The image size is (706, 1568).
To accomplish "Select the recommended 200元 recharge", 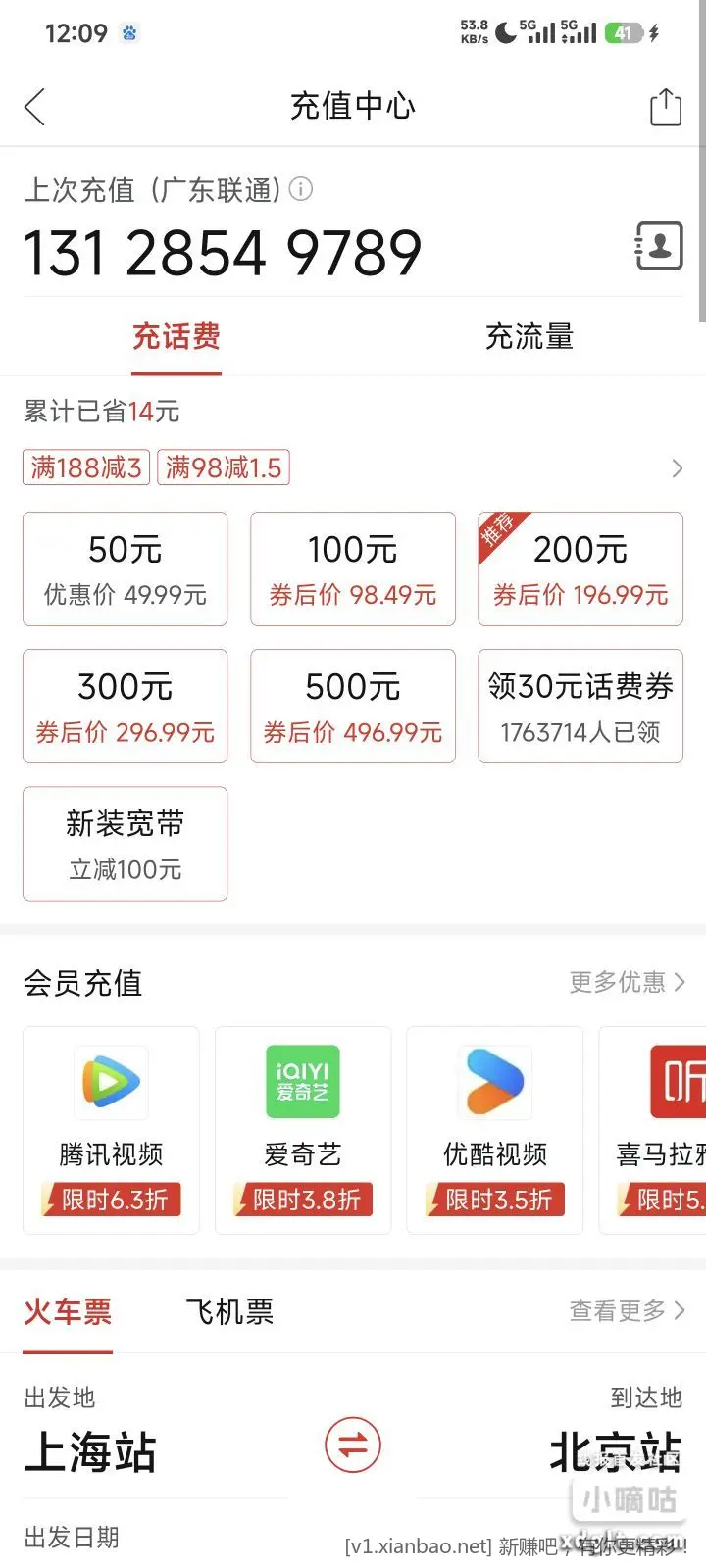I will [x=580, y=568].
